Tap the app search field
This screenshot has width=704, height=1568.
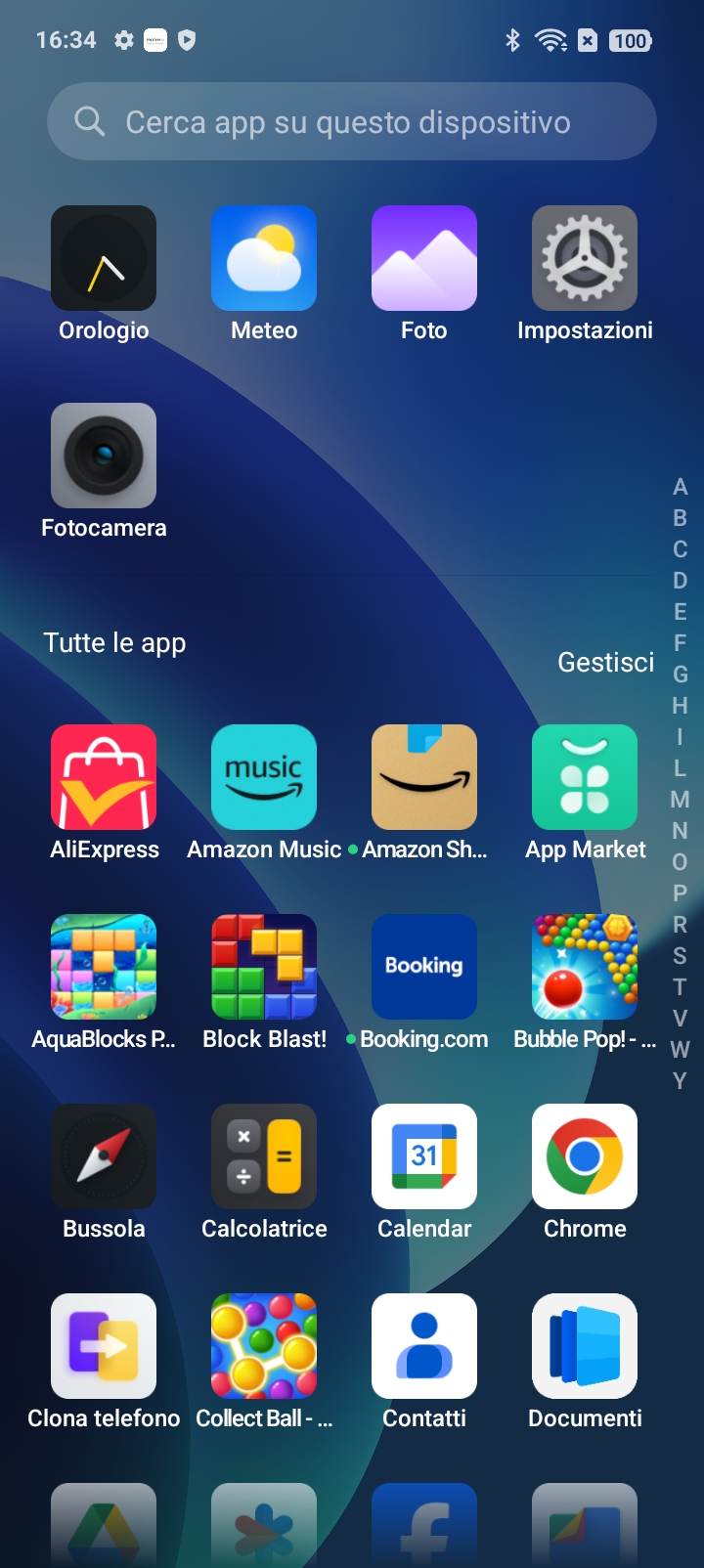click(352, 121)
